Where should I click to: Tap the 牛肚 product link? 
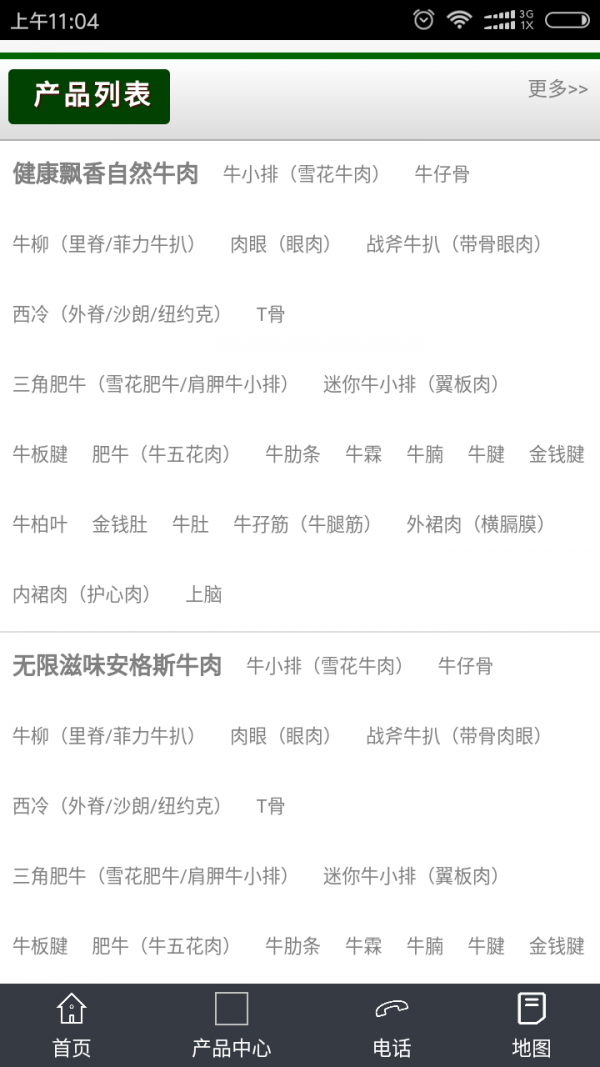[x=191, y=524]
